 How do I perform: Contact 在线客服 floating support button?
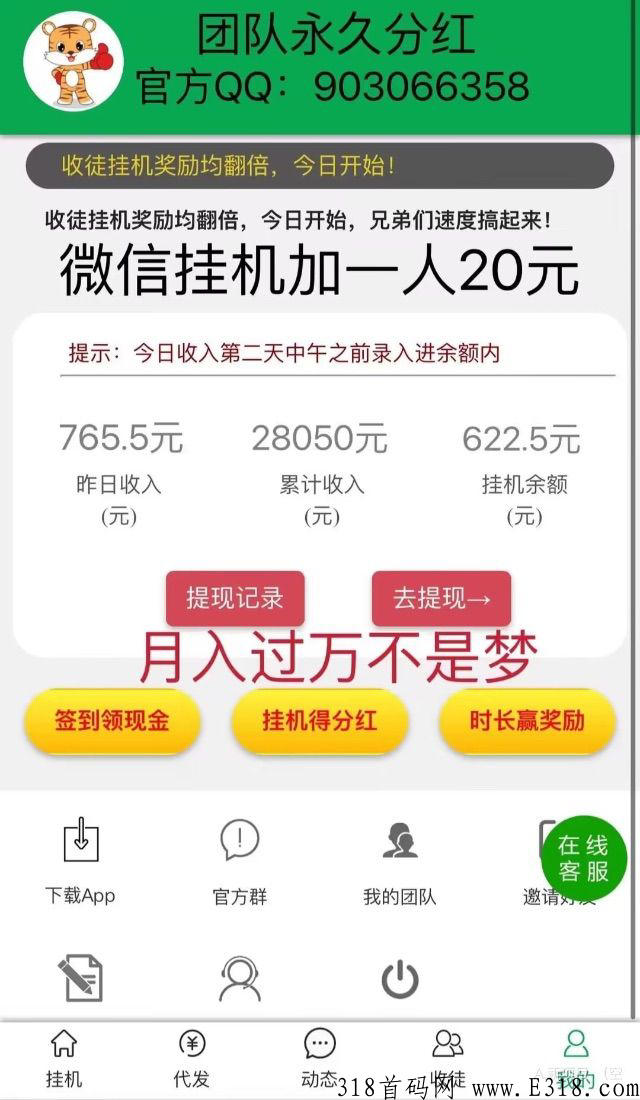(x=583, y=859)
